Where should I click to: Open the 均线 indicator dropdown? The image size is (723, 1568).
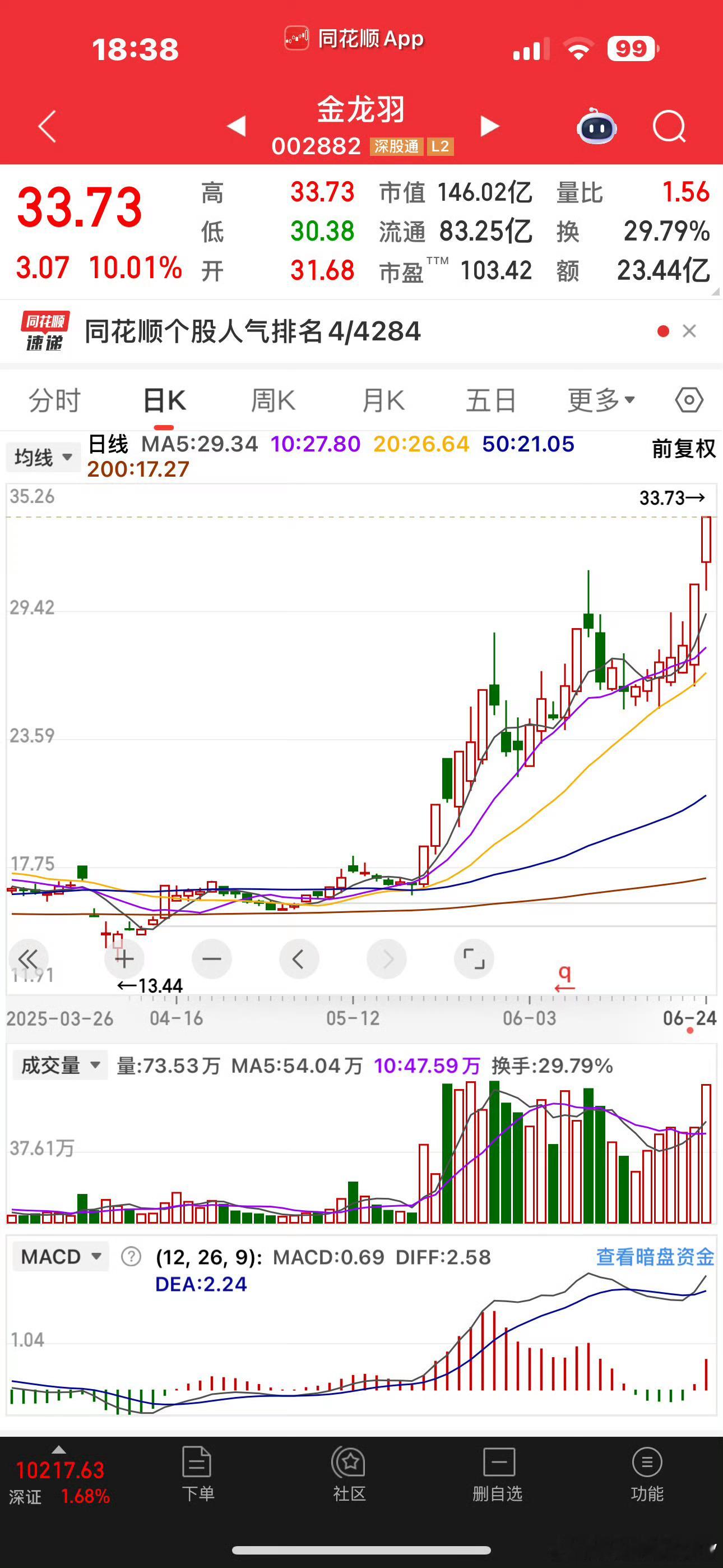pyautogui.click(x=43, y=457)
